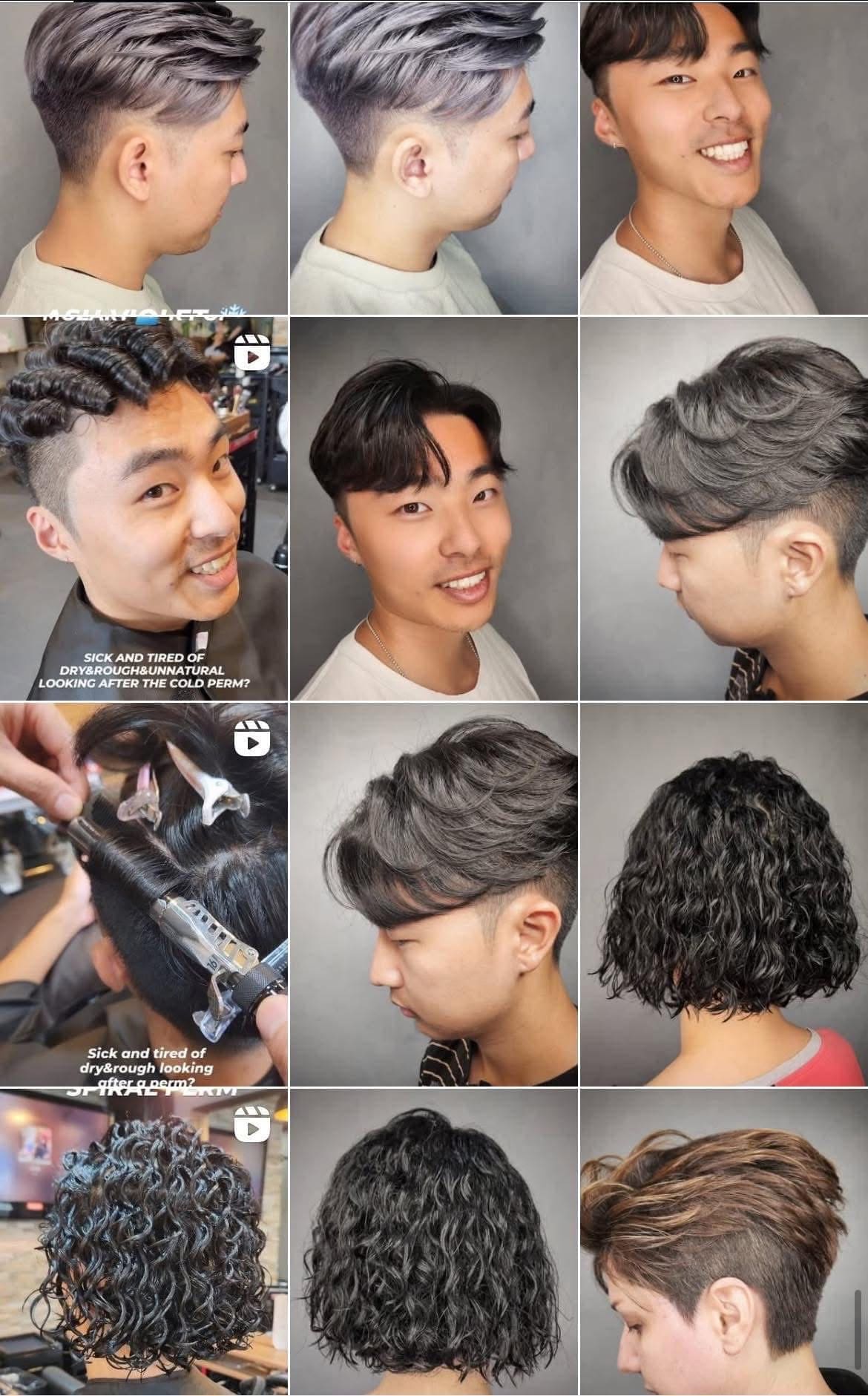868x1396 pixels.
Task: Open the spiral perm reel with long curls
Action: click(144, 1242)
